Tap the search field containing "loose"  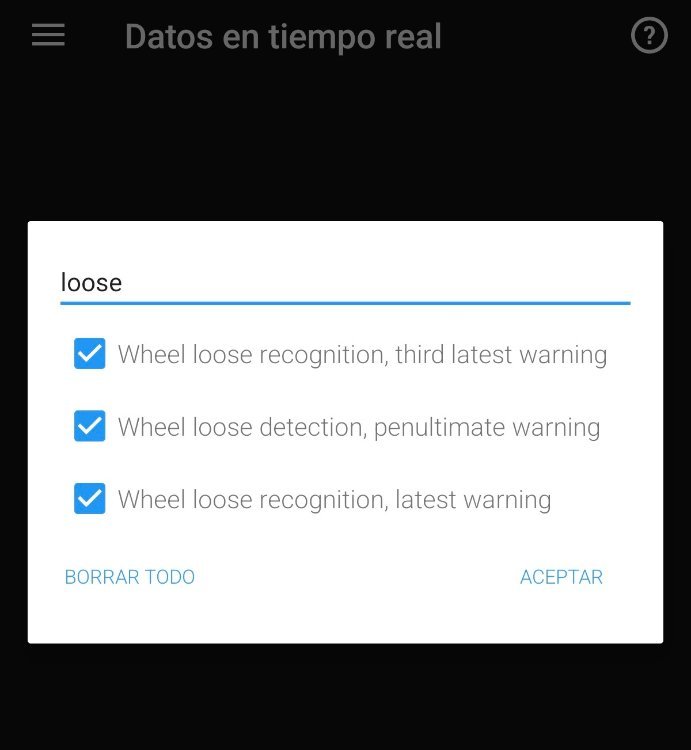[344, 283]
